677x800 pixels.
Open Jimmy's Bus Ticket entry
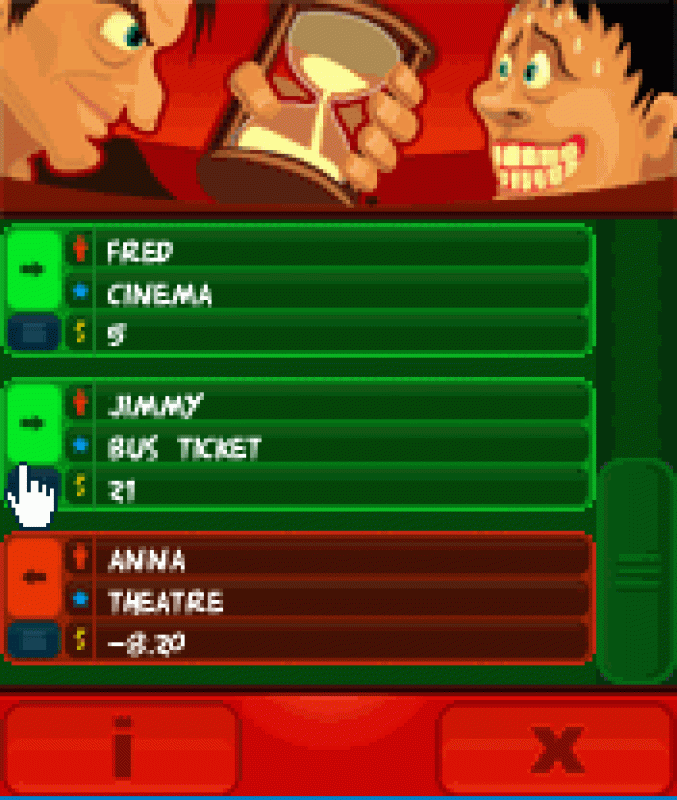click(x=340, y=446)
